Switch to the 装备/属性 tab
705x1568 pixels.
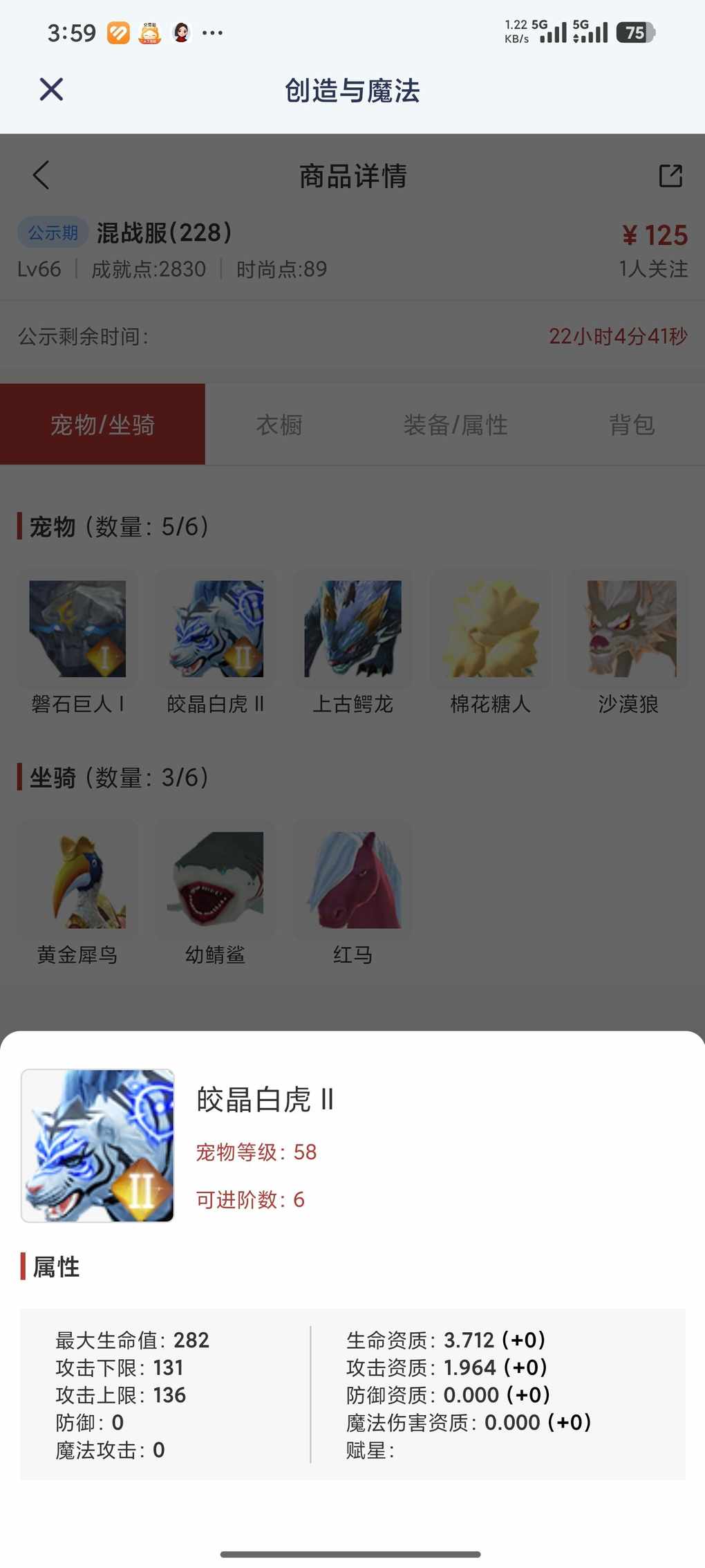(455, 425)
